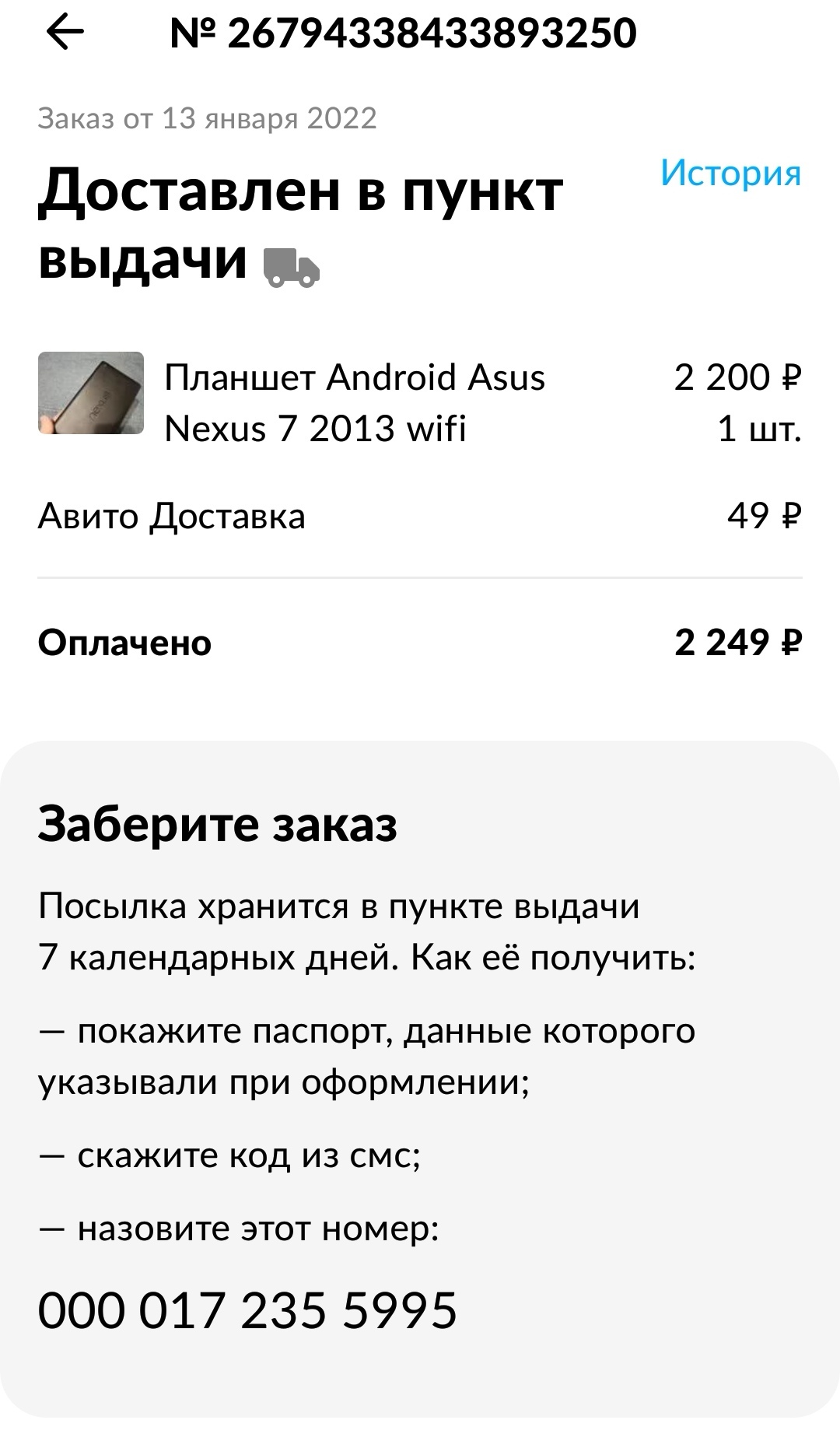Select the Авито Доставка line

coord(173,514)
